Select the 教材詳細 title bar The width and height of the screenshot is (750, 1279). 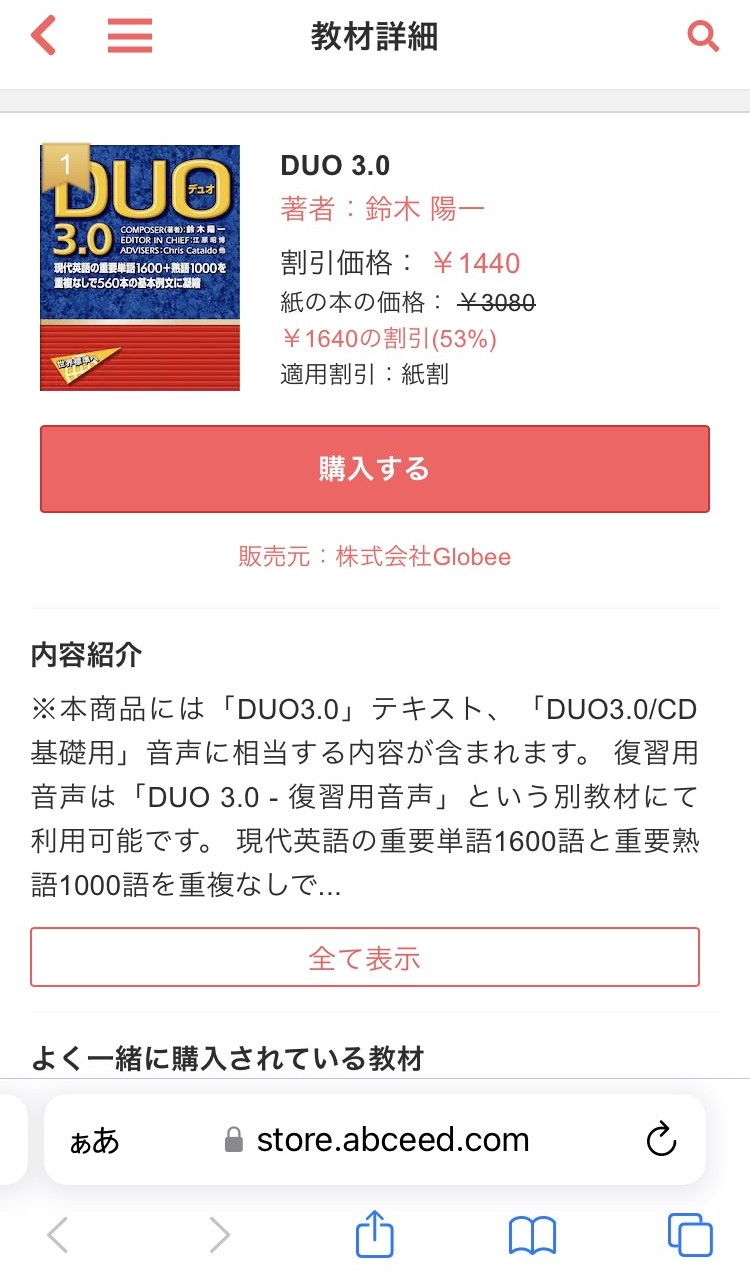pyautogui.click(x=374, y=35)
